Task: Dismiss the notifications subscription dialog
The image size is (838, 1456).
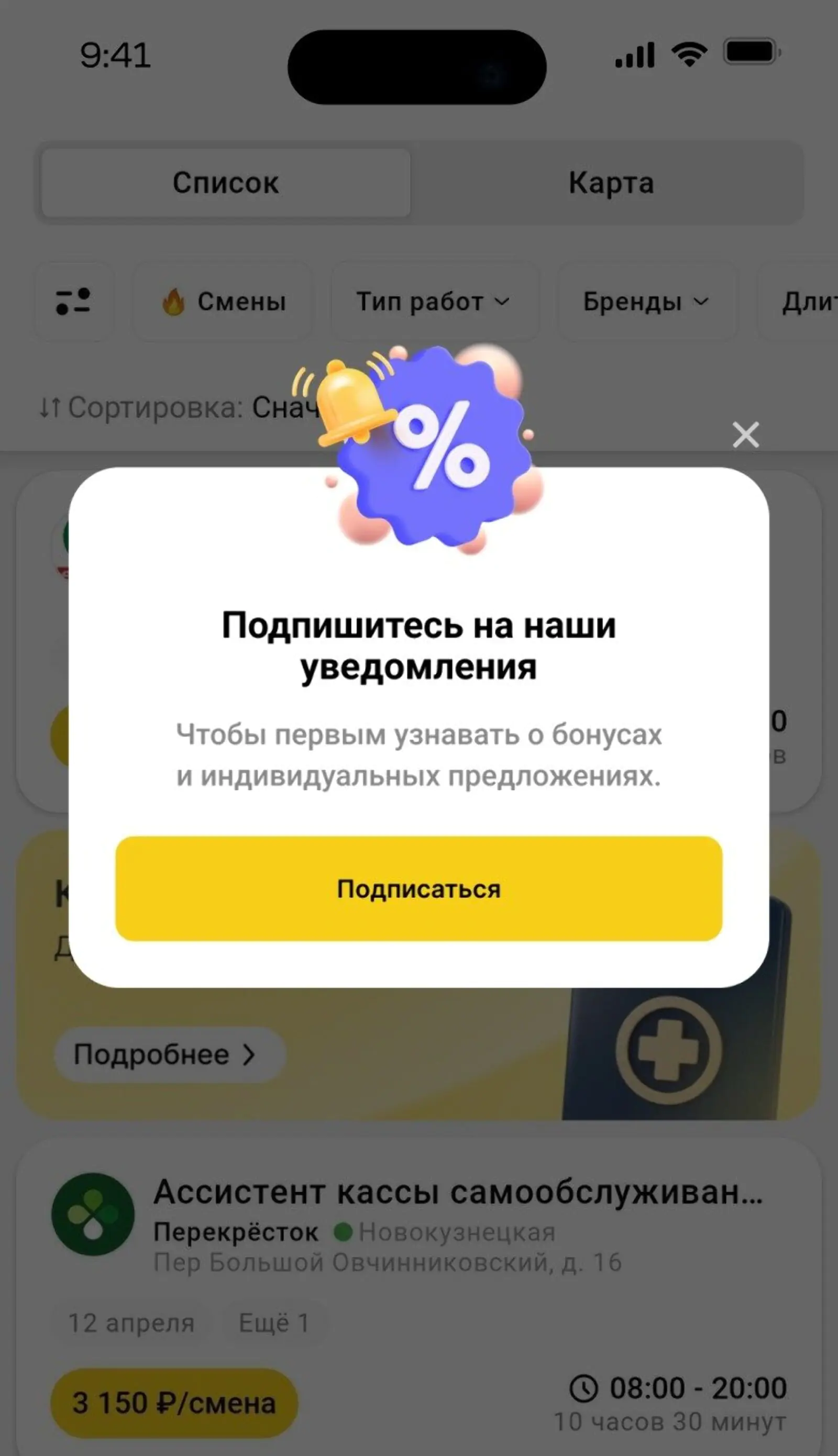Action: pos(745,435)
